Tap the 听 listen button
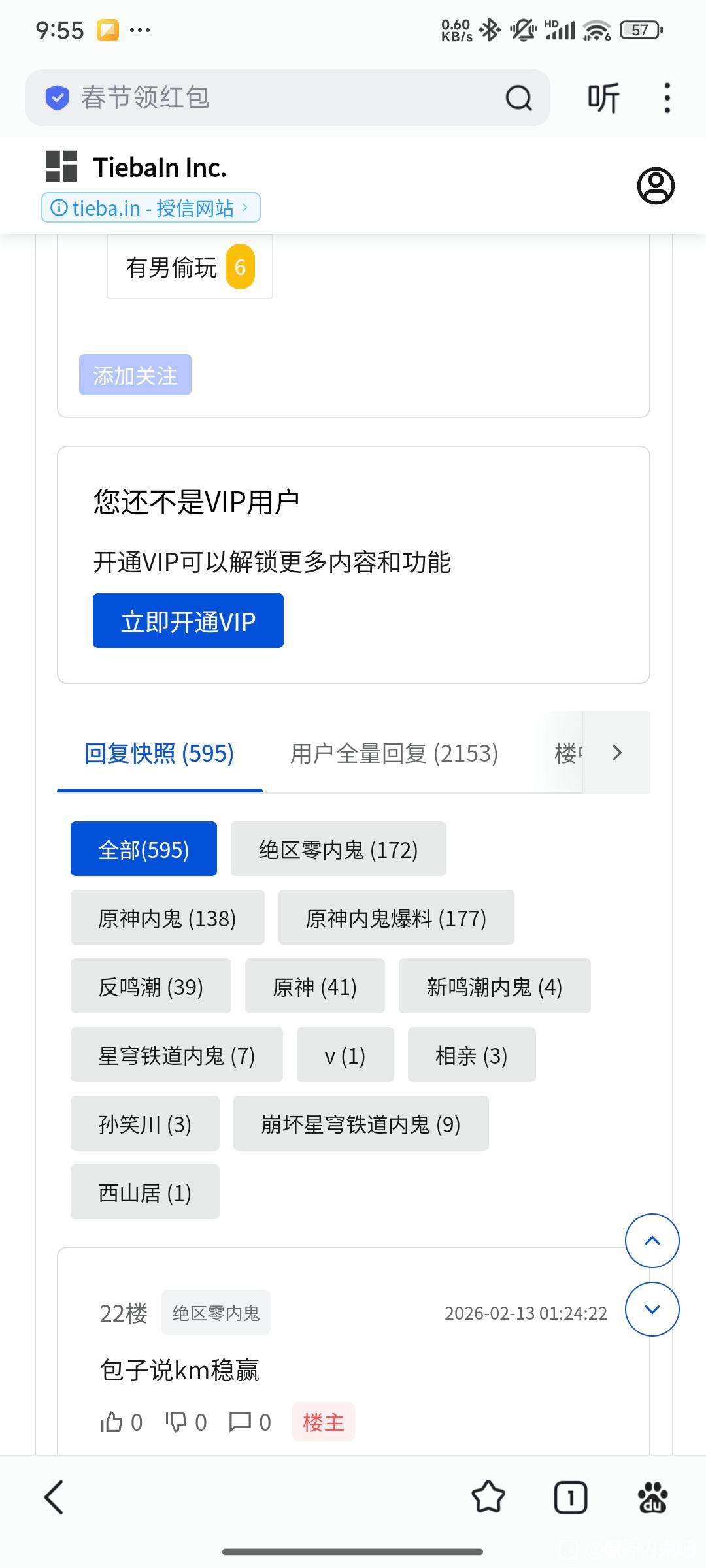The width and height of the screenshot is (706, 1568). (603, 98)
